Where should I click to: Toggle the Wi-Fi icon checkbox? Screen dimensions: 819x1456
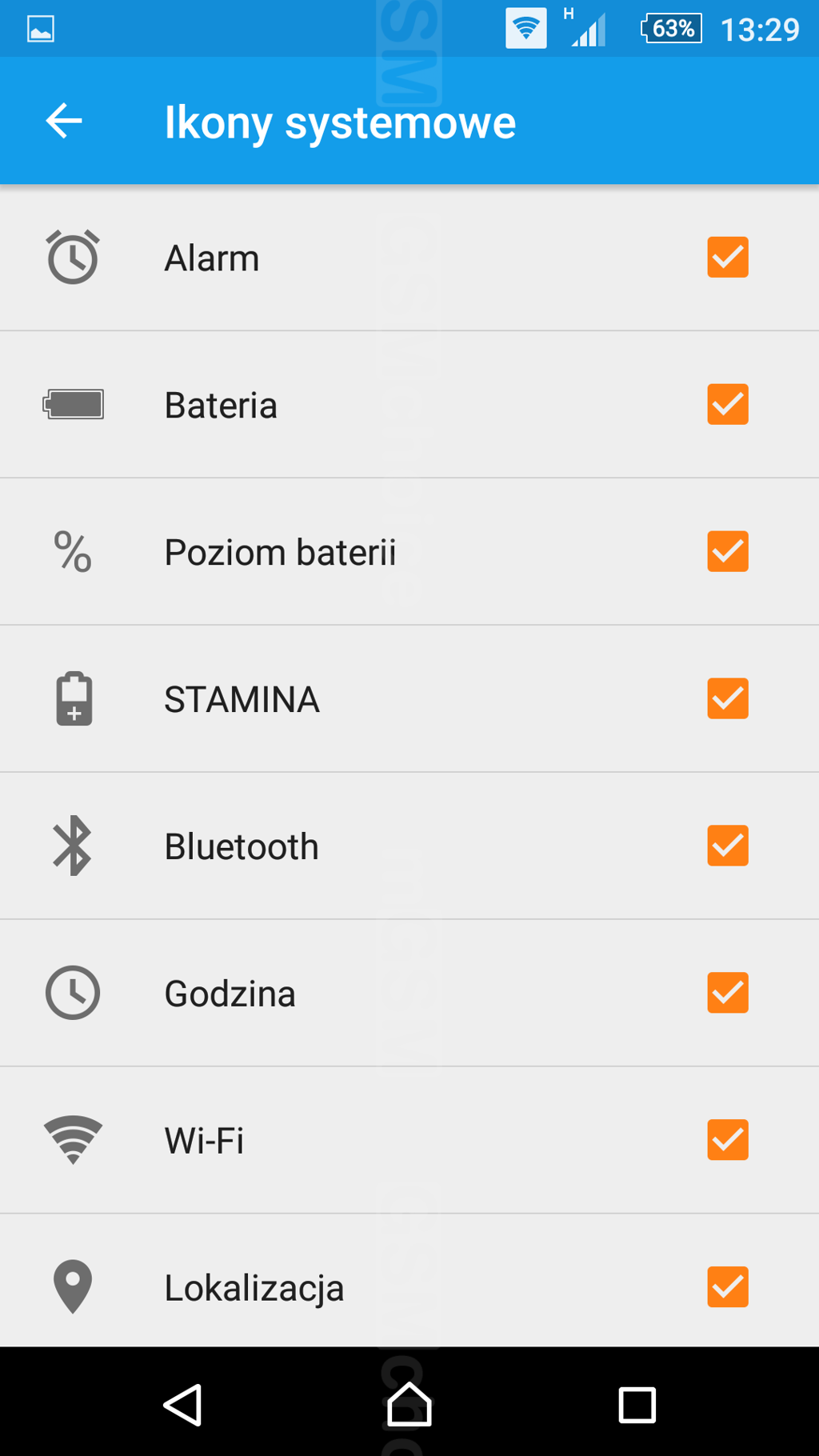pyautogui.click(x=727, y=1141)
